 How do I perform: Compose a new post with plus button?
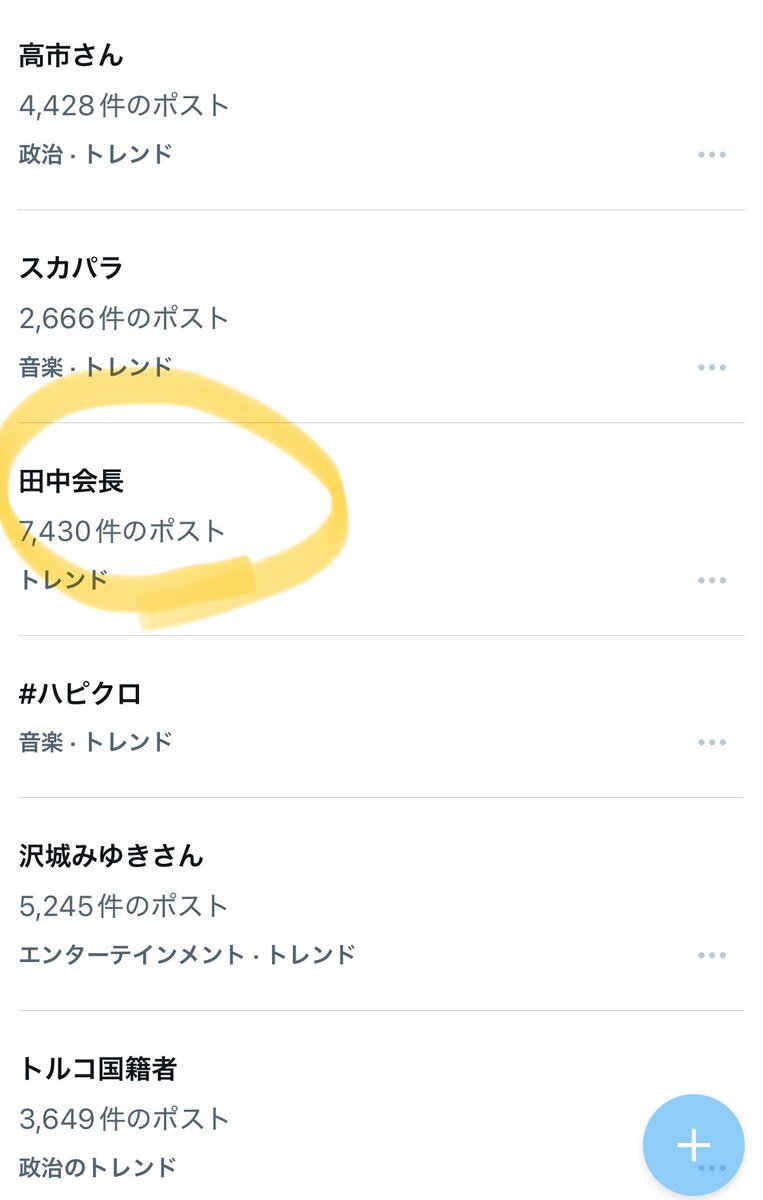tap(693, 1145)
